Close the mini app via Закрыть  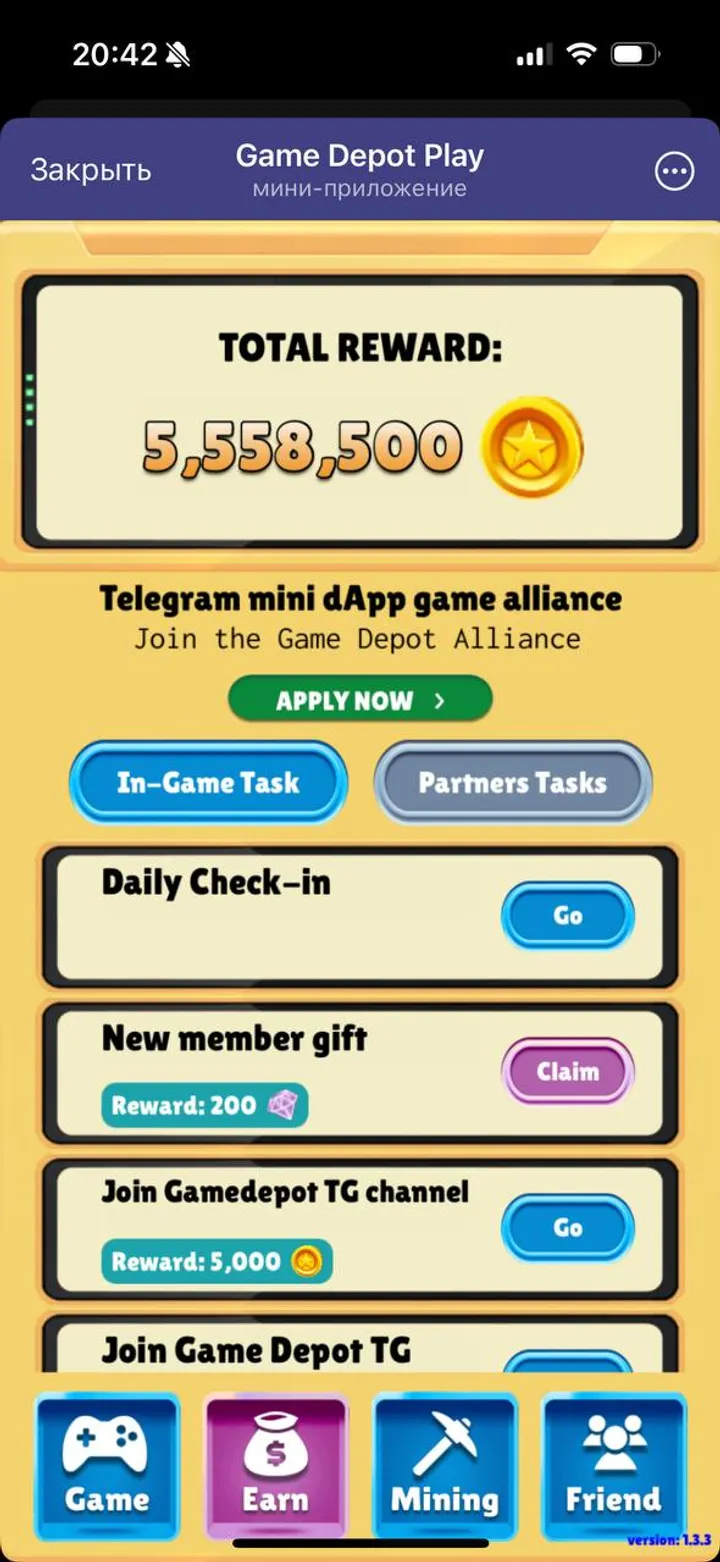coord(91,170)
